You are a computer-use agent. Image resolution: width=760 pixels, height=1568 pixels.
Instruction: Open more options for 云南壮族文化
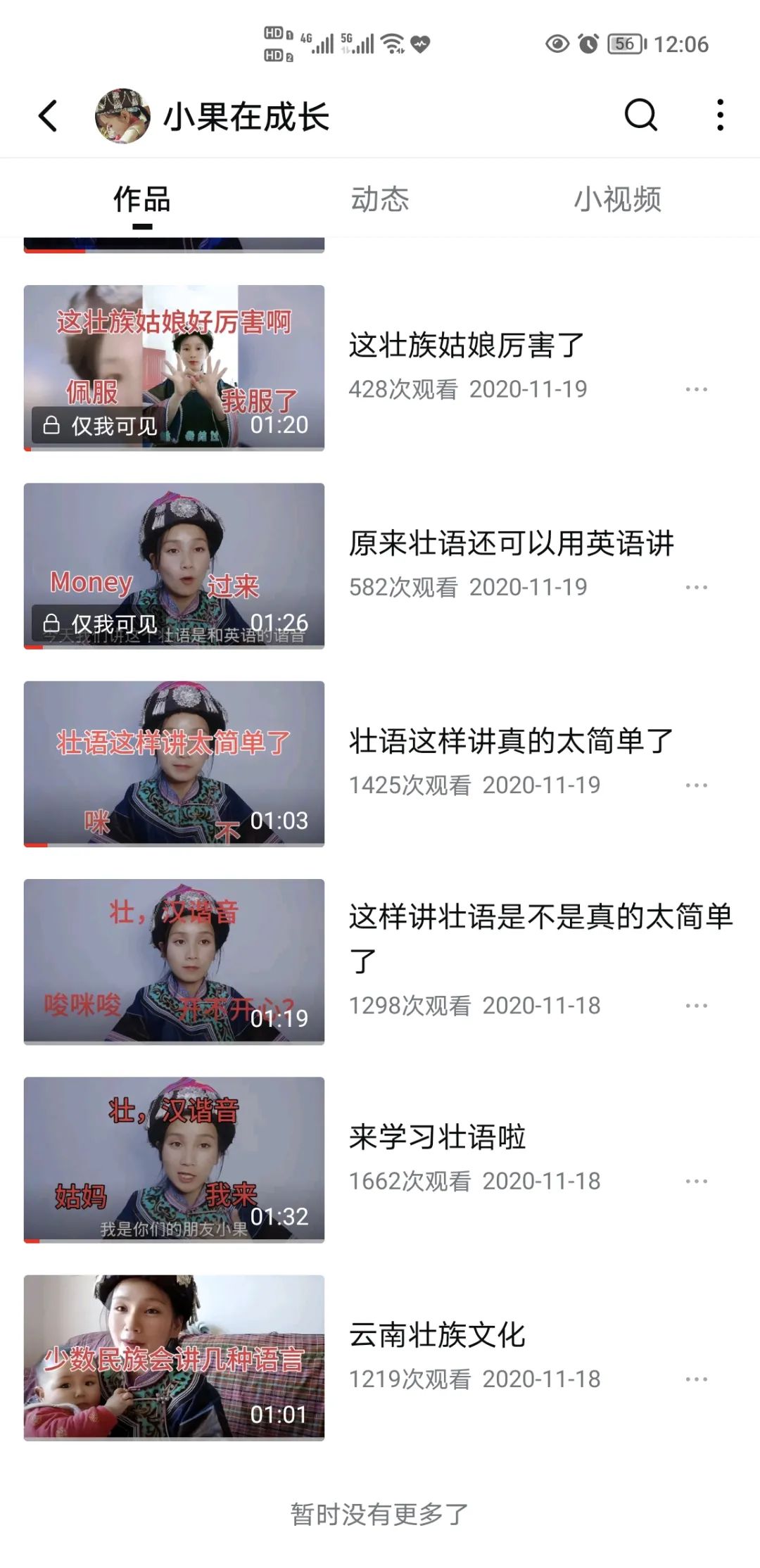696,1379
